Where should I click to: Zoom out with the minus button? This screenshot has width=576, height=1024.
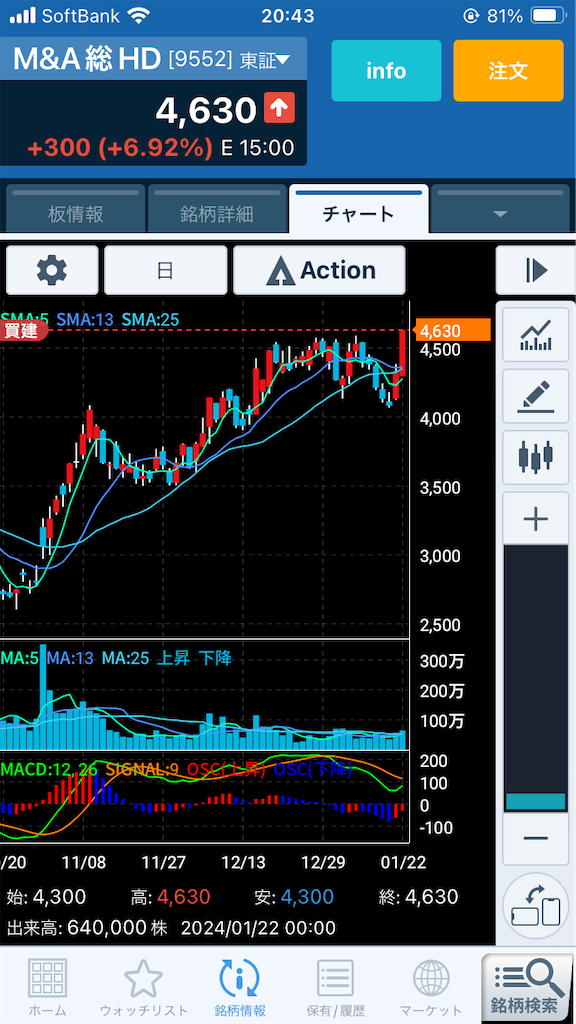(535, 839)
